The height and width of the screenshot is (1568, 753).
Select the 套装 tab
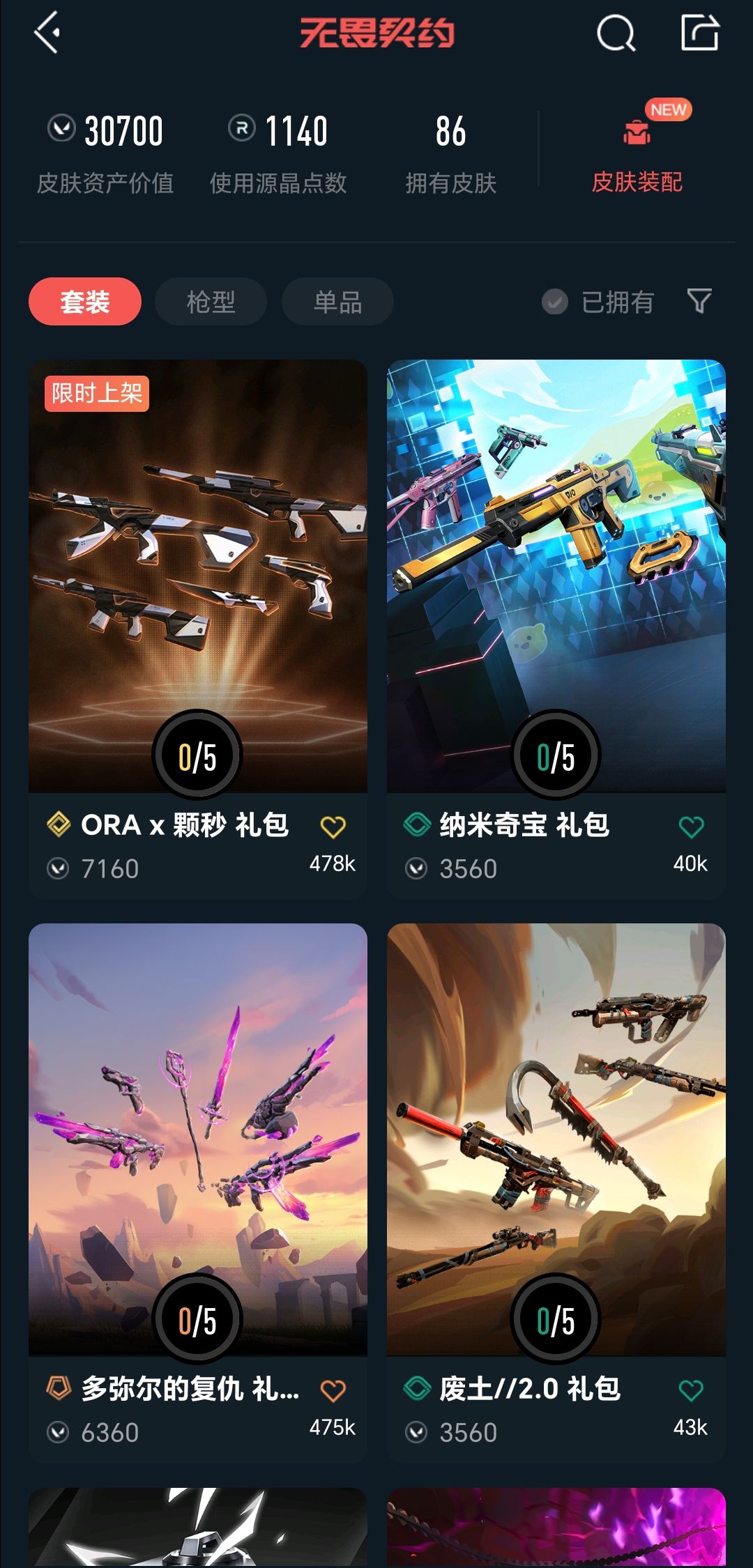[85, 302]
